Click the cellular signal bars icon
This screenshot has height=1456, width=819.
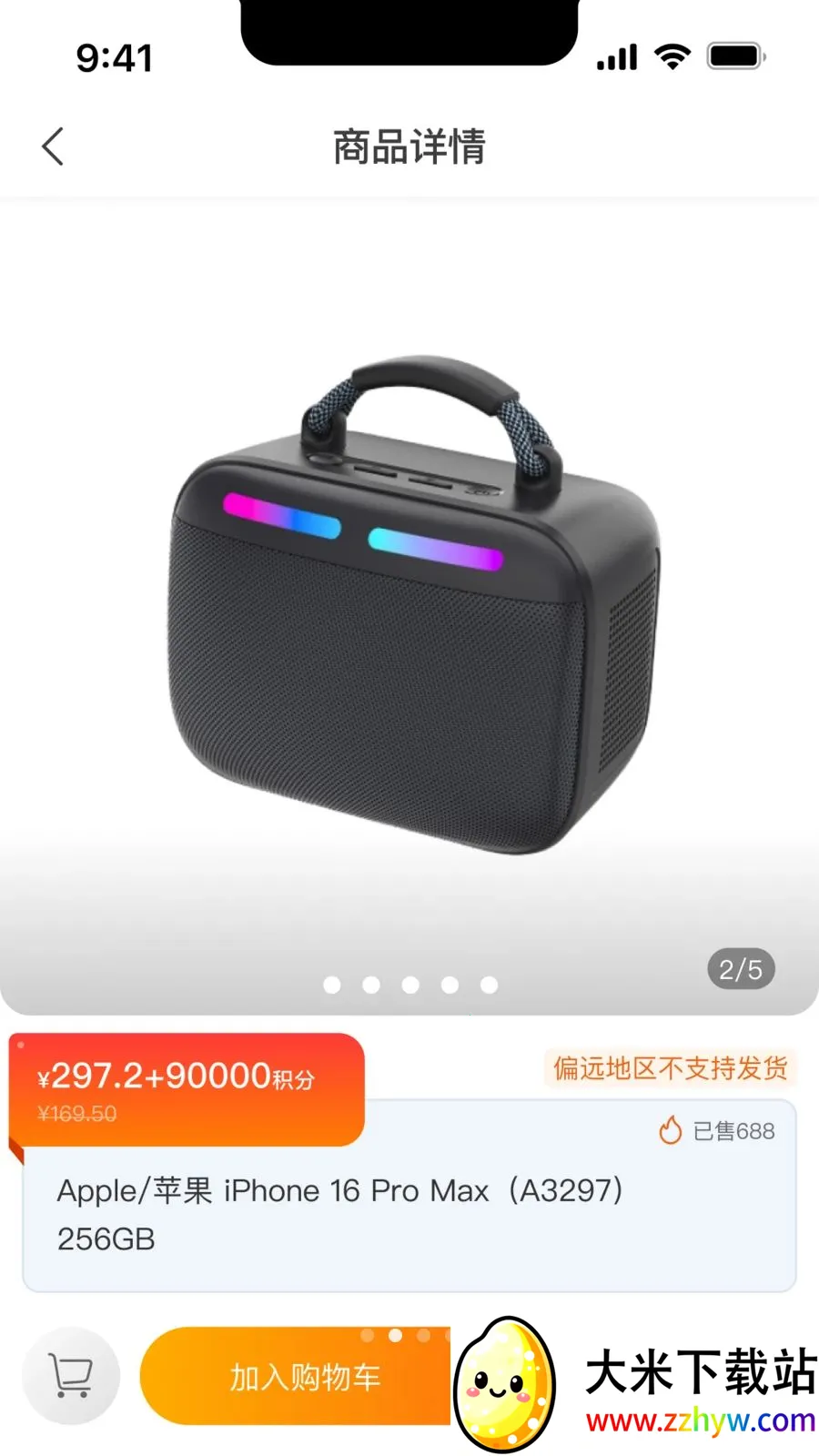615,56
